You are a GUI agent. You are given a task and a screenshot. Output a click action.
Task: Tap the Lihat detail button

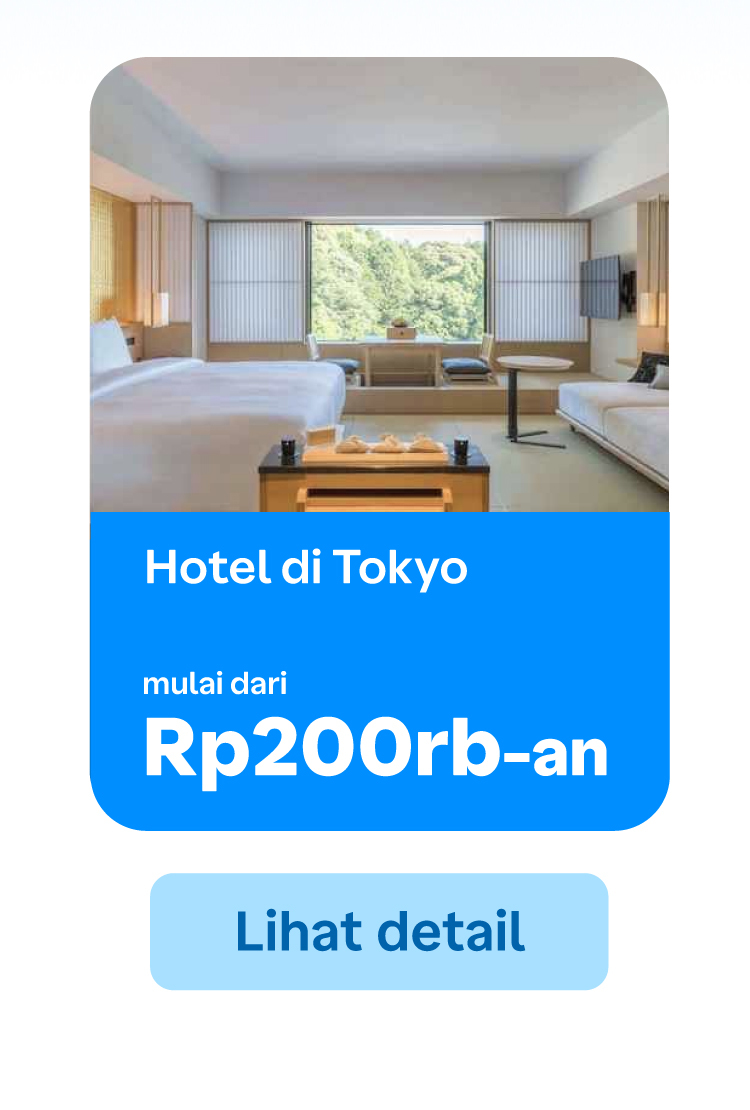pyautogui.click(x=379, y=931)
